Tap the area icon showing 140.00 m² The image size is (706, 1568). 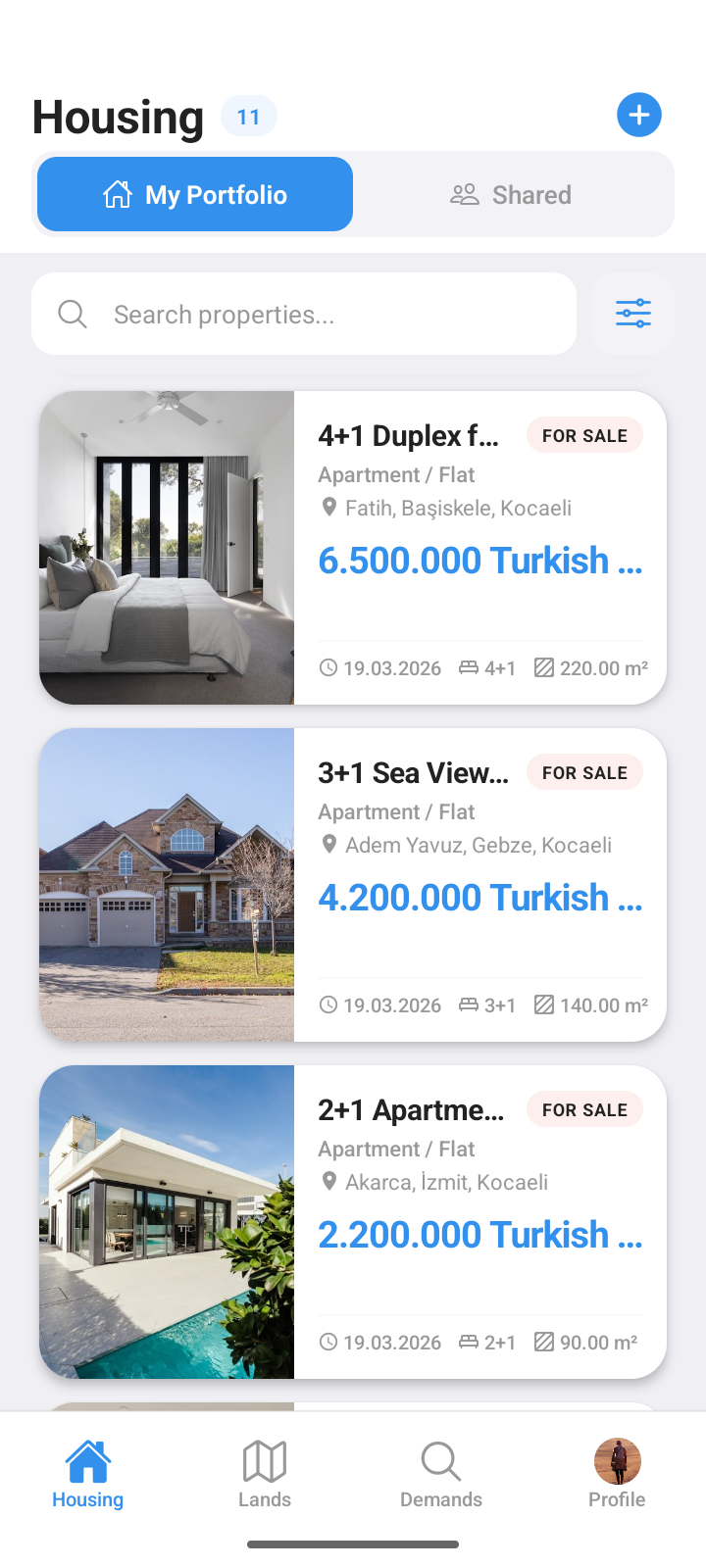pyautogui.click(x=545, y=1004)
